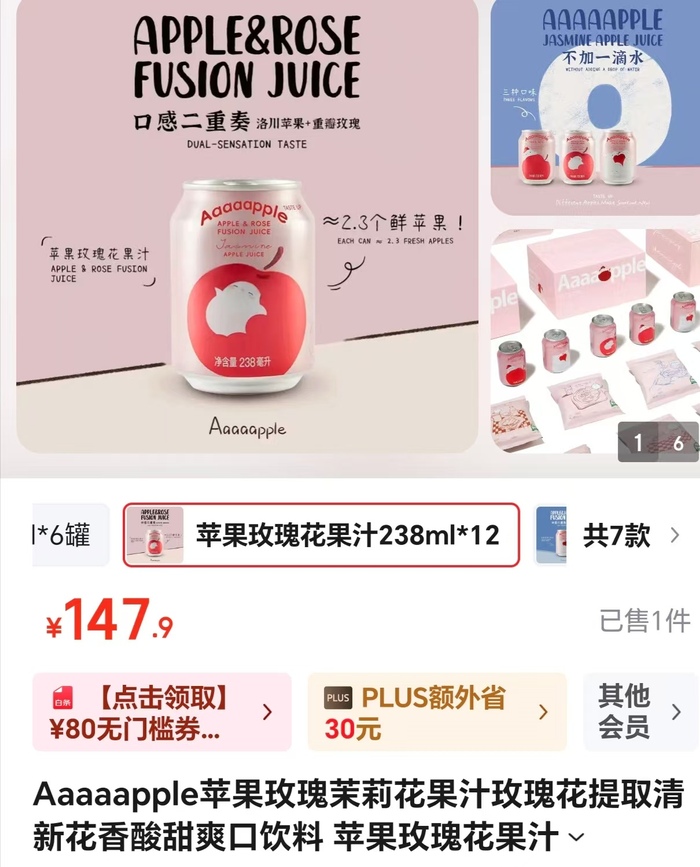700x867 pixels.
Task: View the Jasmine Apple Juice image
Action: [594, 108]
